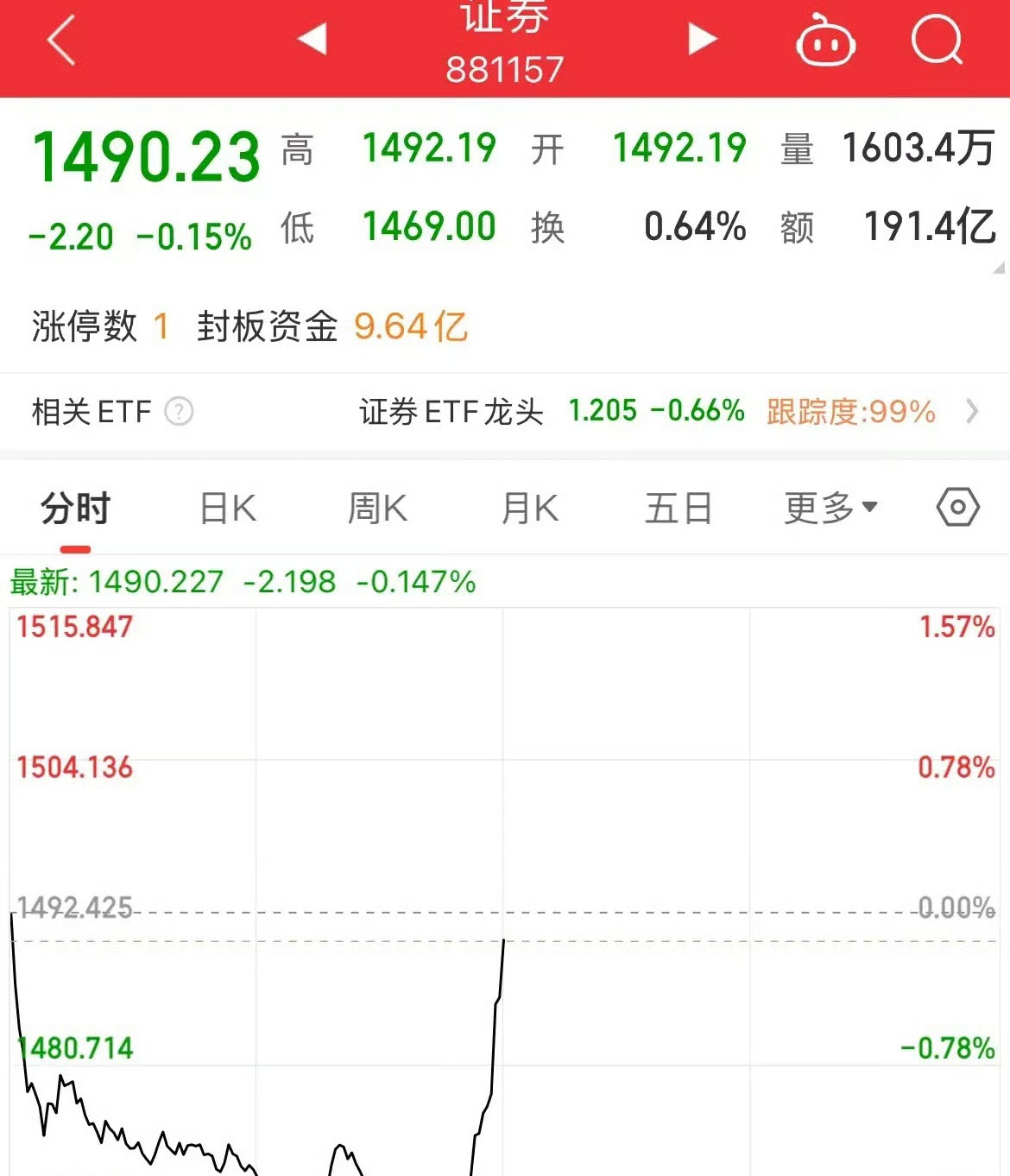The image size is (1010, 1176).
Task: Select the 周K chart view
Action: (377, 508)
